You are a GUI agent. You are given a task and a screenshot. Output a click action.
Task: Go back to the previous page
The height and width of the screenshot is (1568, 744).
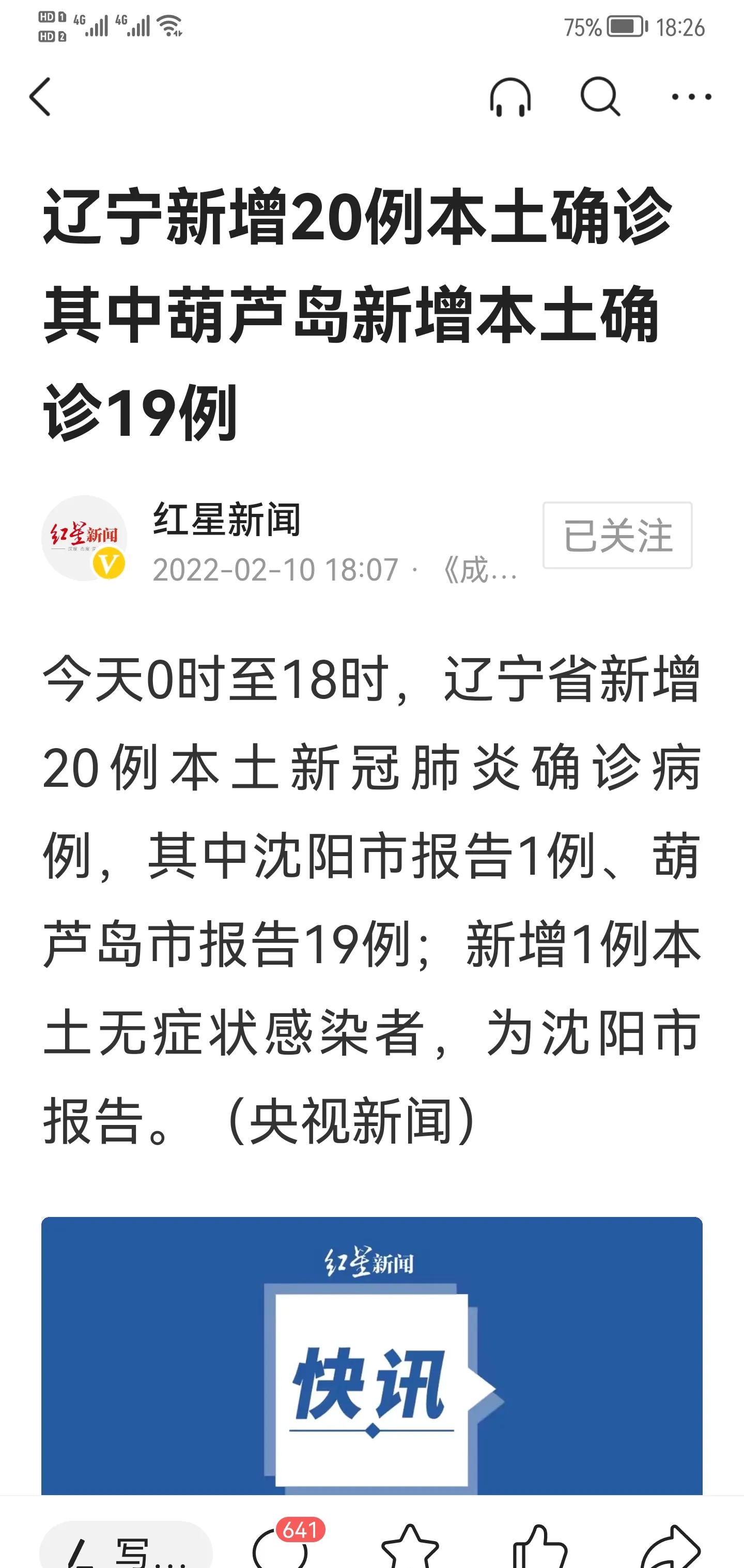pyautogui.click(x=40, y=97)
